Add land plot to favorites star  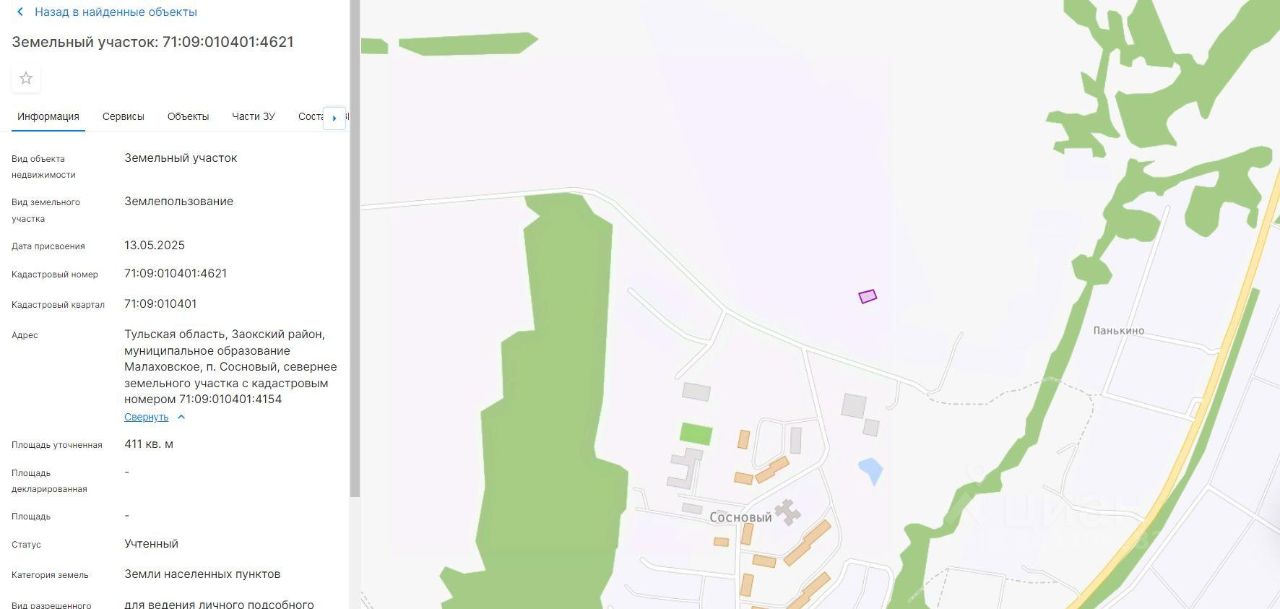(26, 78)
